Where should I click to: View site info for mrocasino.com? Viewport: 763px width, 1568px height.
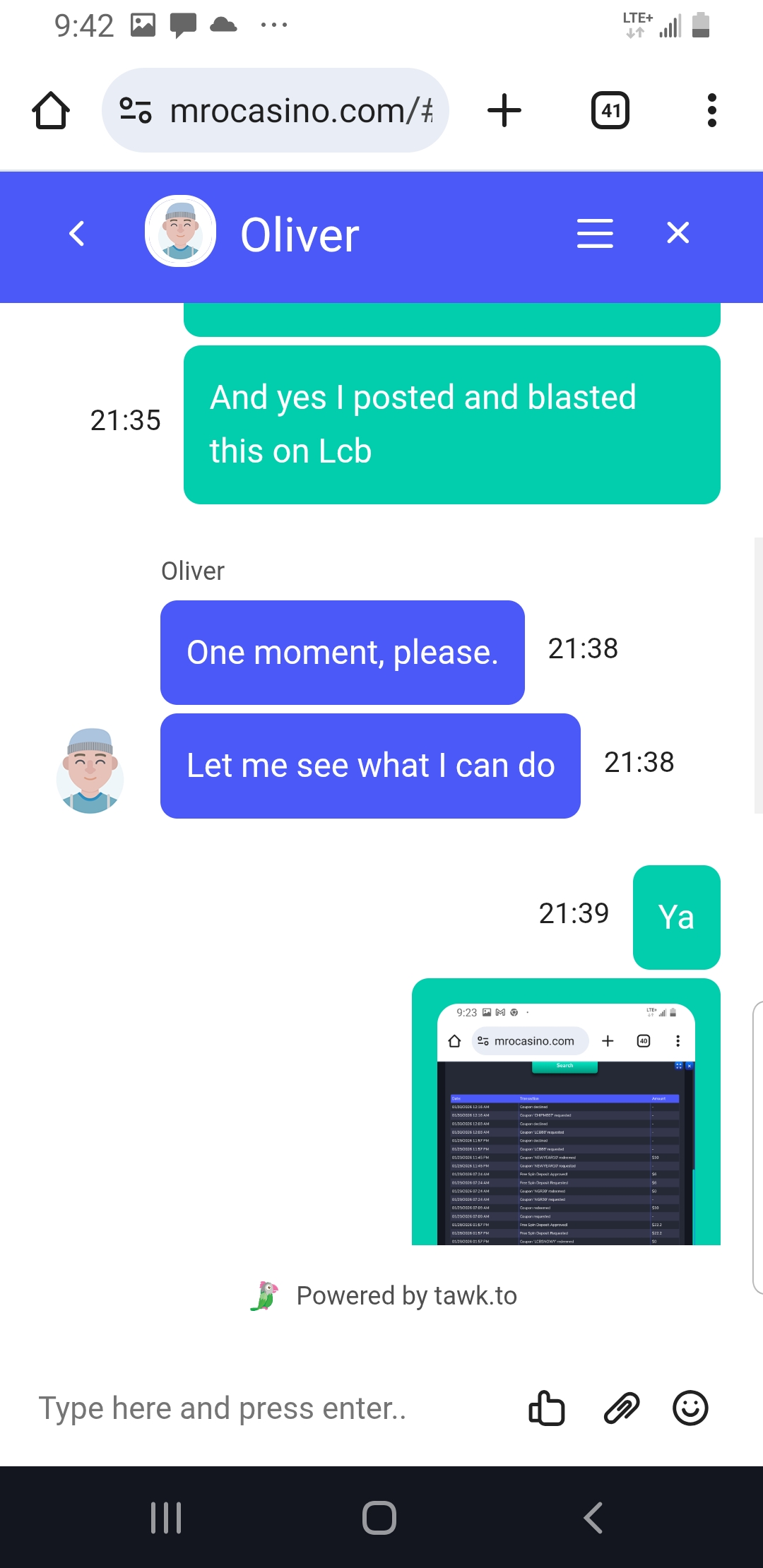[136, 111]
